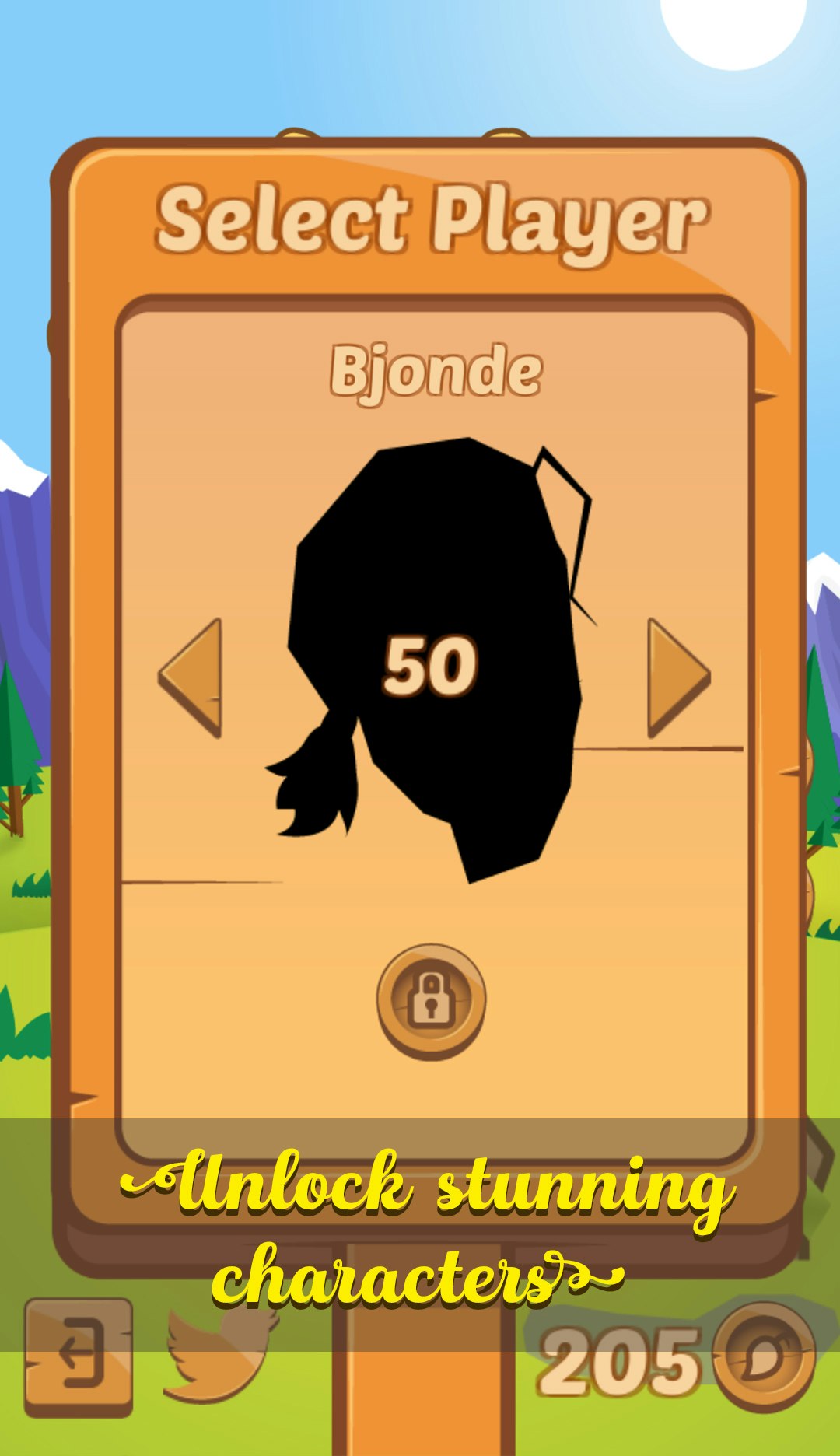Show the previous player with the left arrow

tap(191, 677)
